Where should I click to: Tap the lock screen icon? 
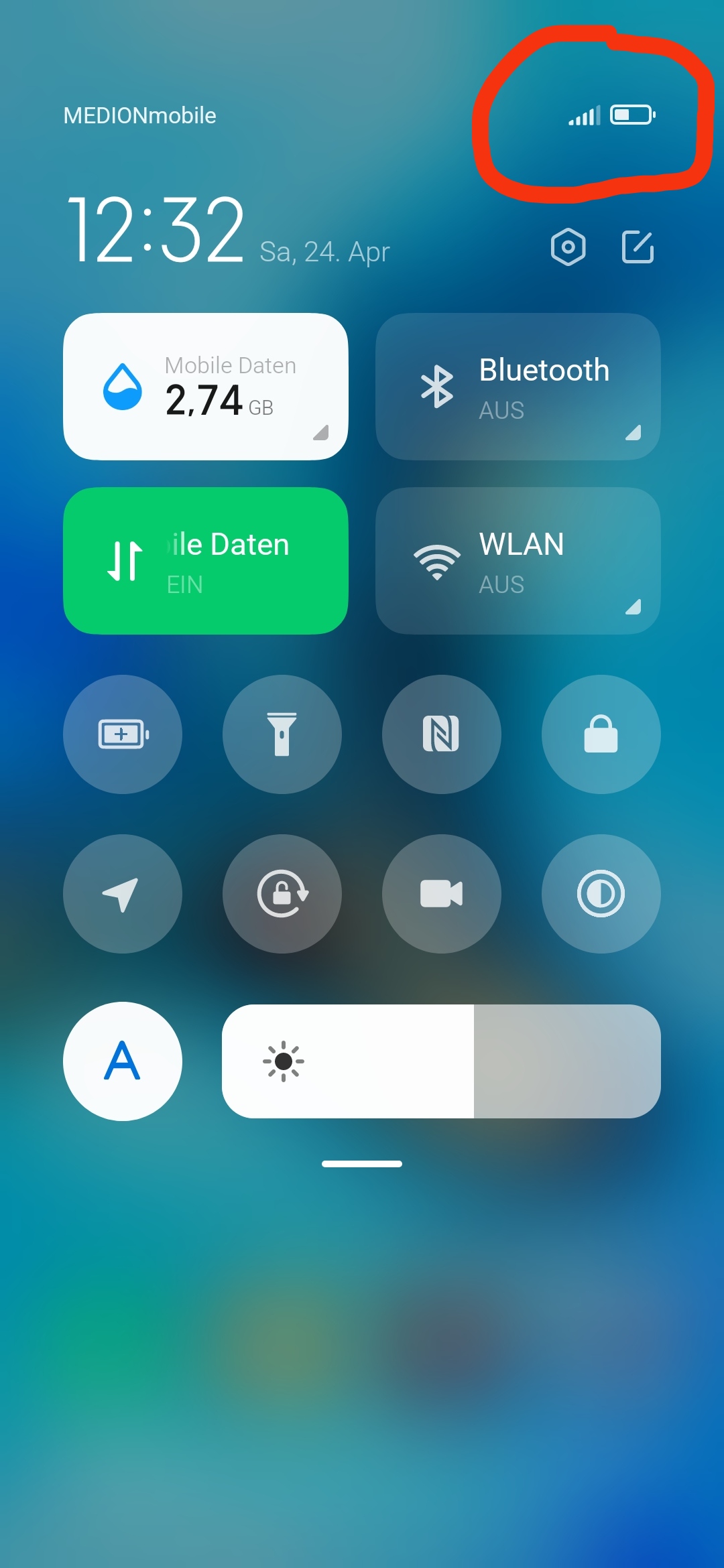[x=601, y=734]
